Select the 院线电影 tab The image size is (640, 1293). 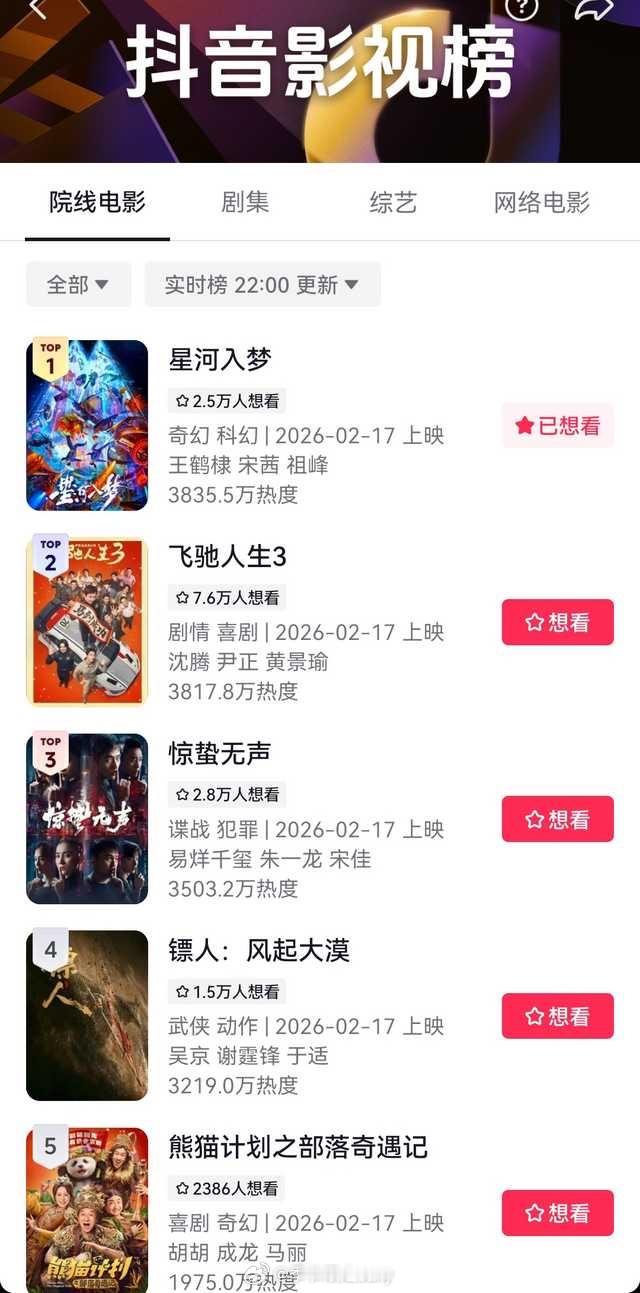(x=97, y=202)
